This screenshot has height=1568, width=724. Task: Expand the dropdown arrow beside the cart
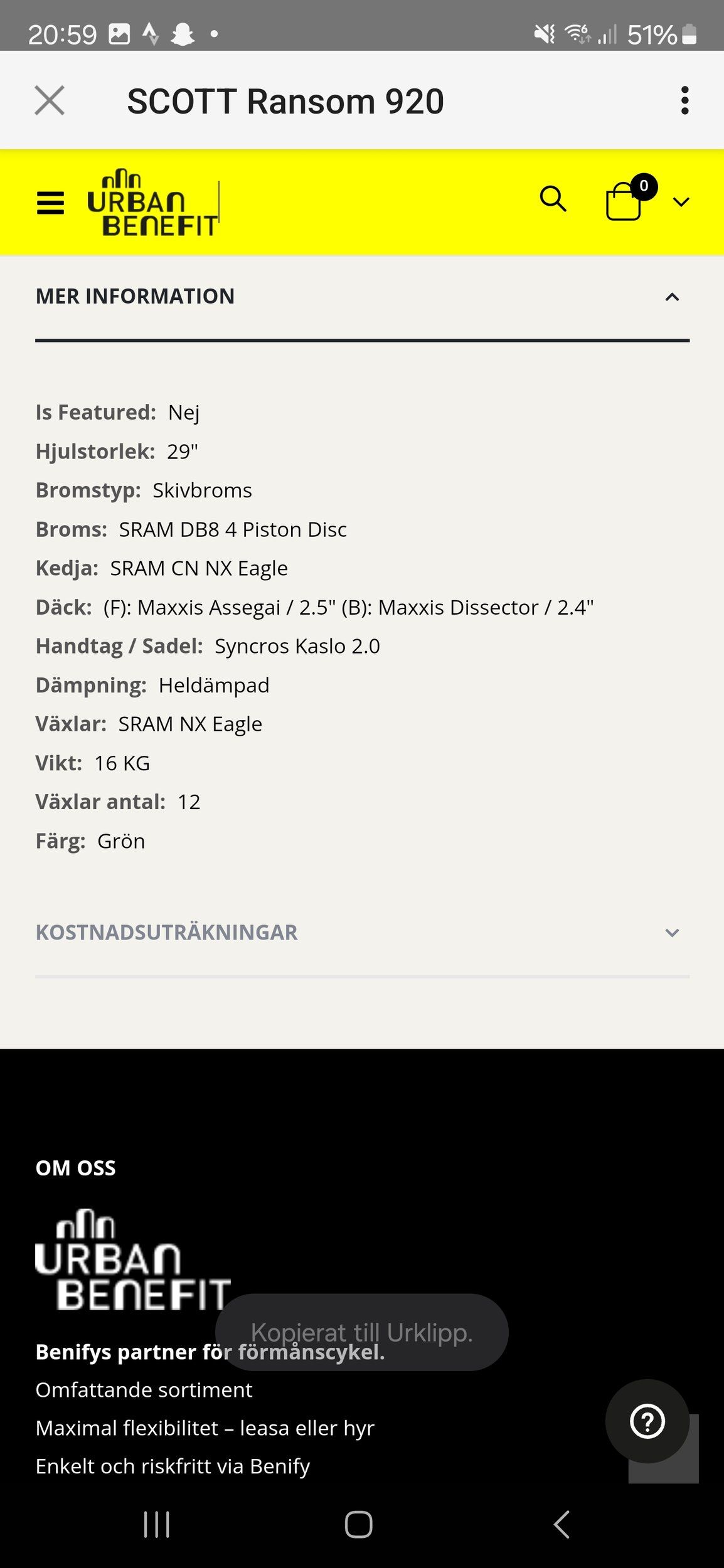coord(681,202)
